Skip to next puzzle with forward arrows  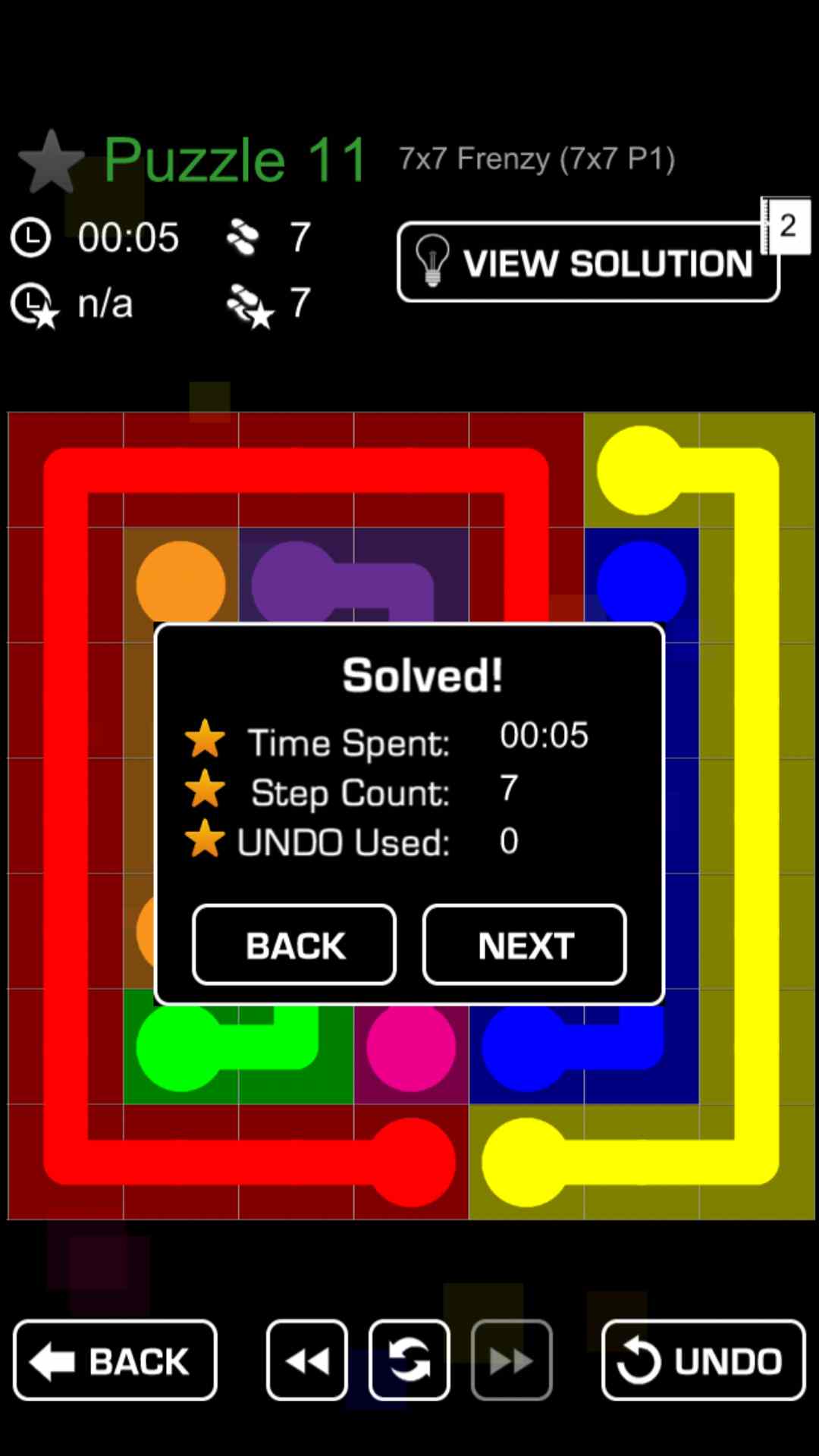point(511,1360)
